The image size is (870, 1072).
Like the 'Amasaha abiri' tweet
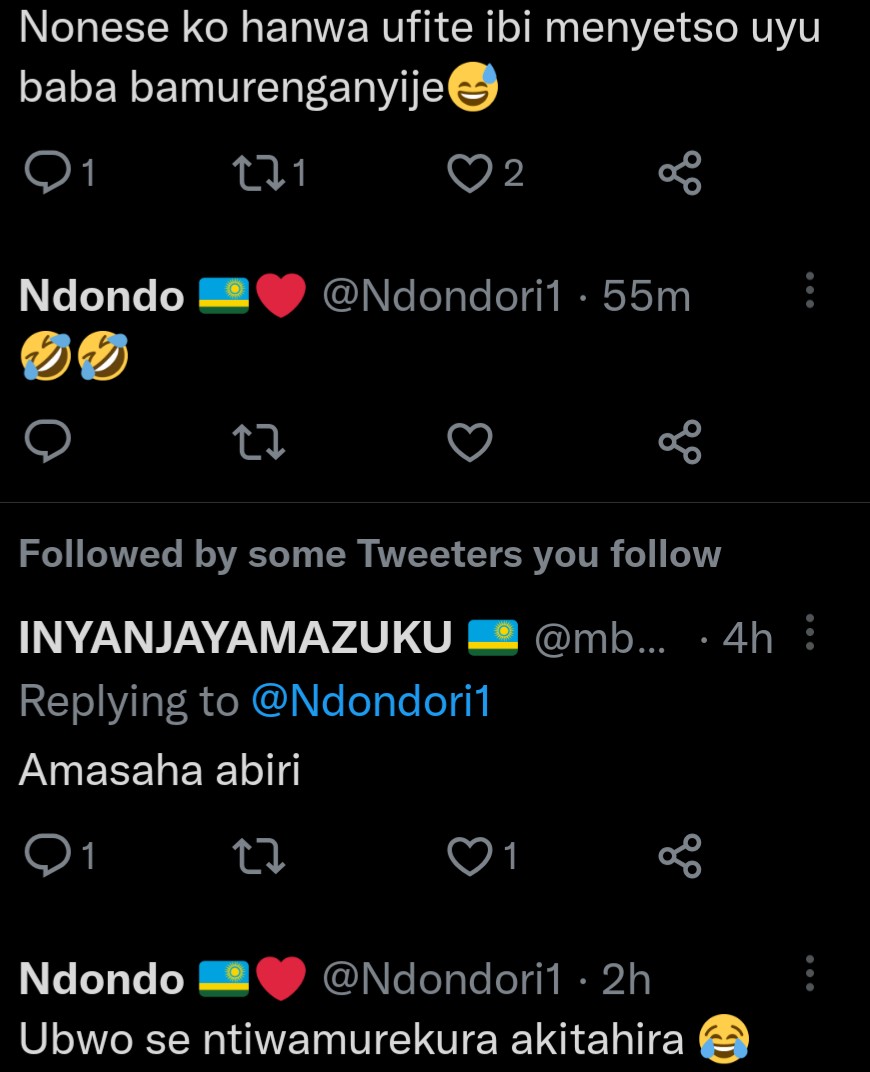[x=468, y=856]
